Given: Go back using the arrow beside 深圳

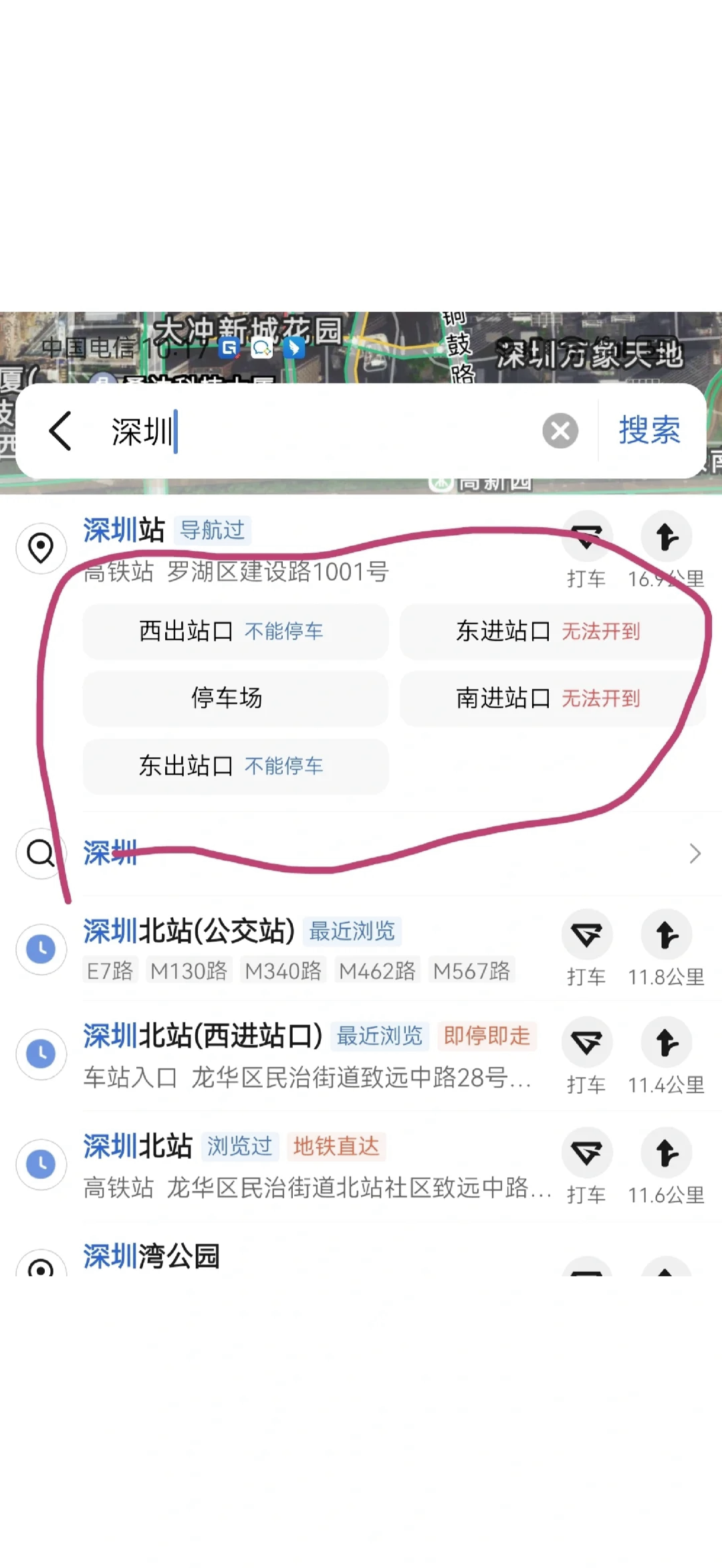Looking at the screenshot, I should coord(60,431).
